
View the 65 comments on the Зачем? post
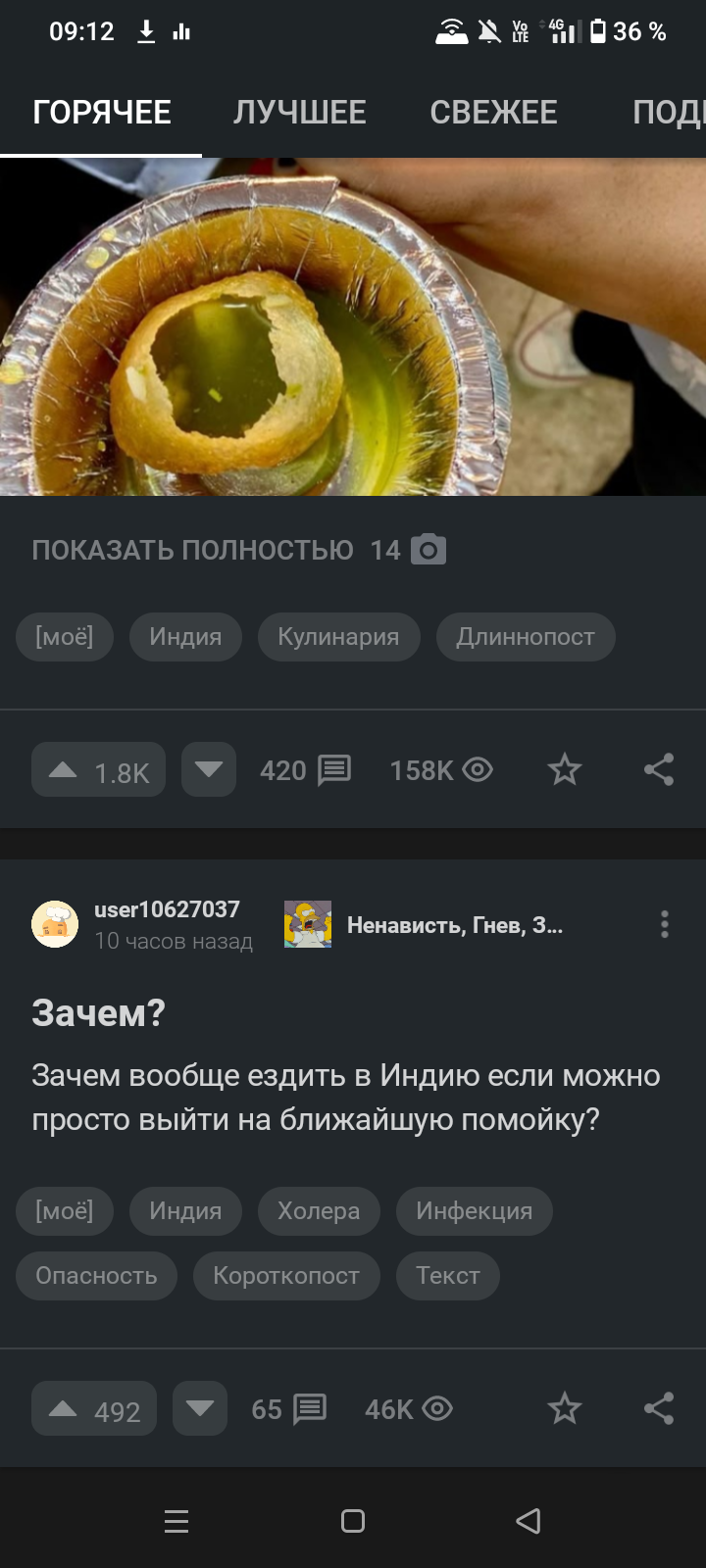(x=288, y=1409)
